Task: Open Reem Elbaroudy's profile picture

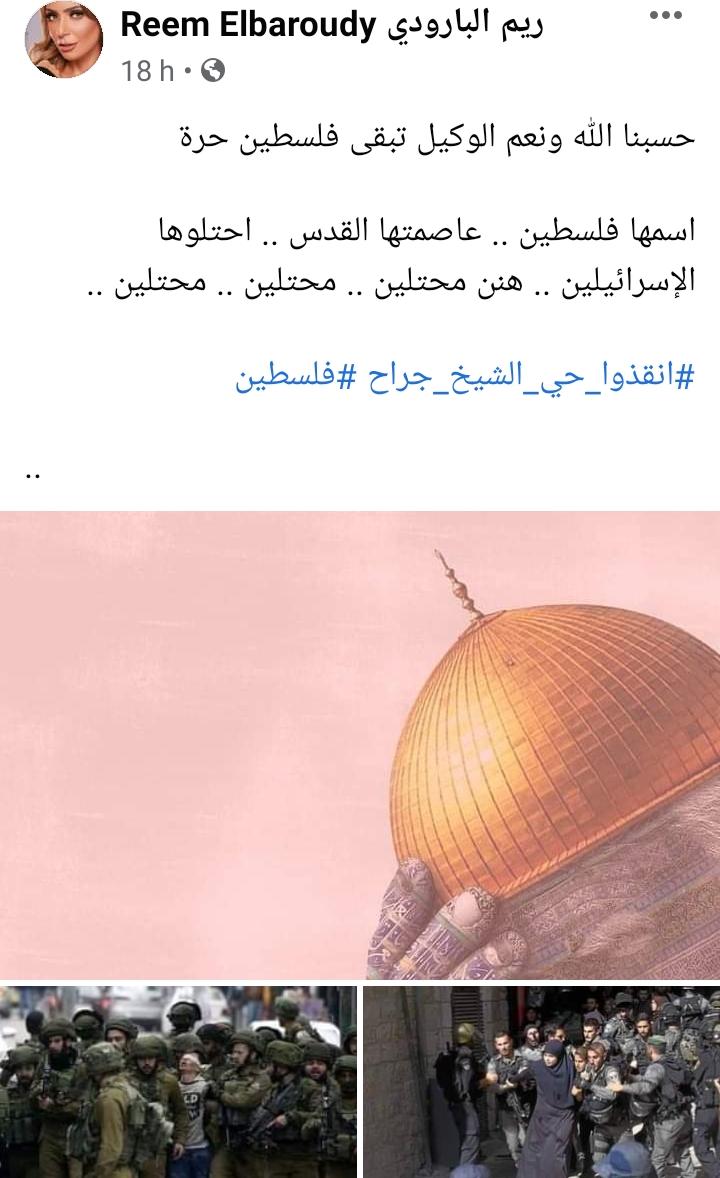Action: (x=64, y=41)
